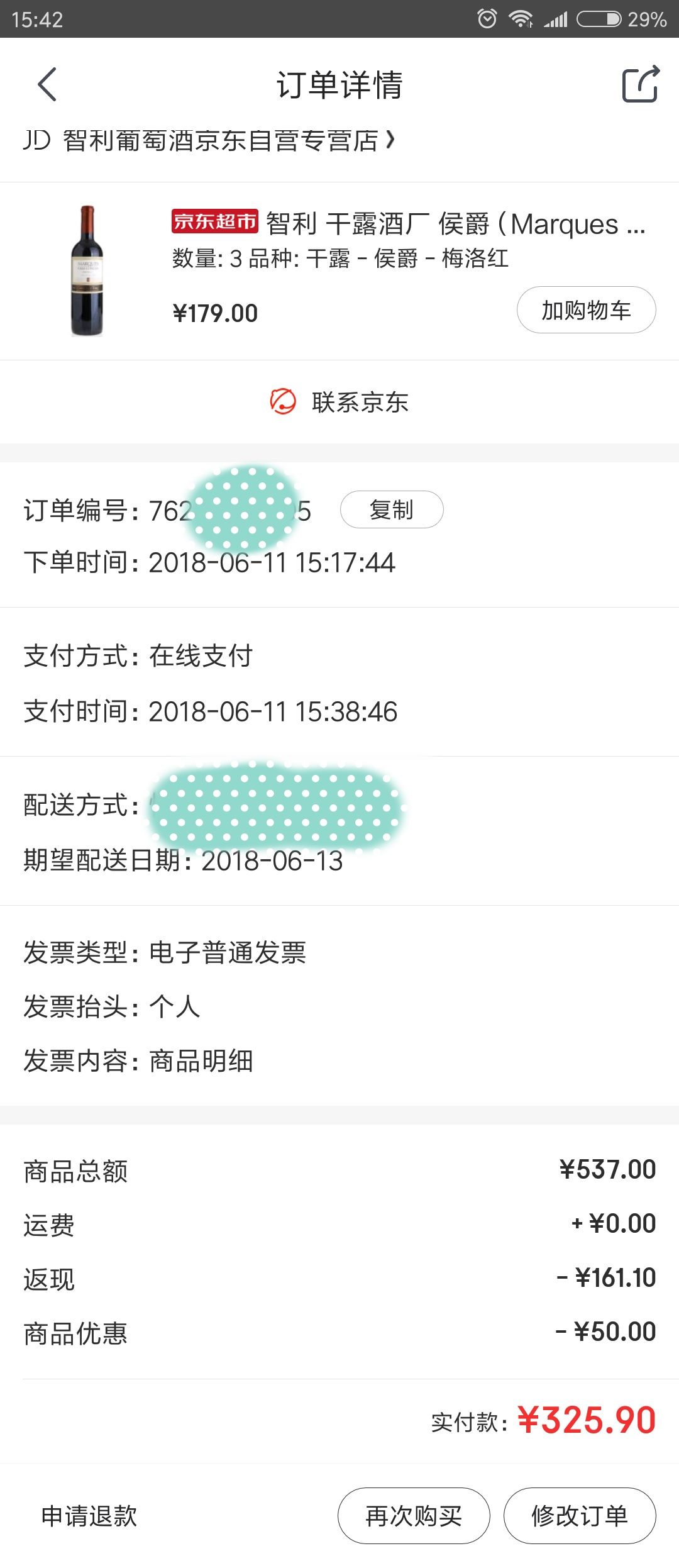Share this order via top-right icon

point(640,84)
